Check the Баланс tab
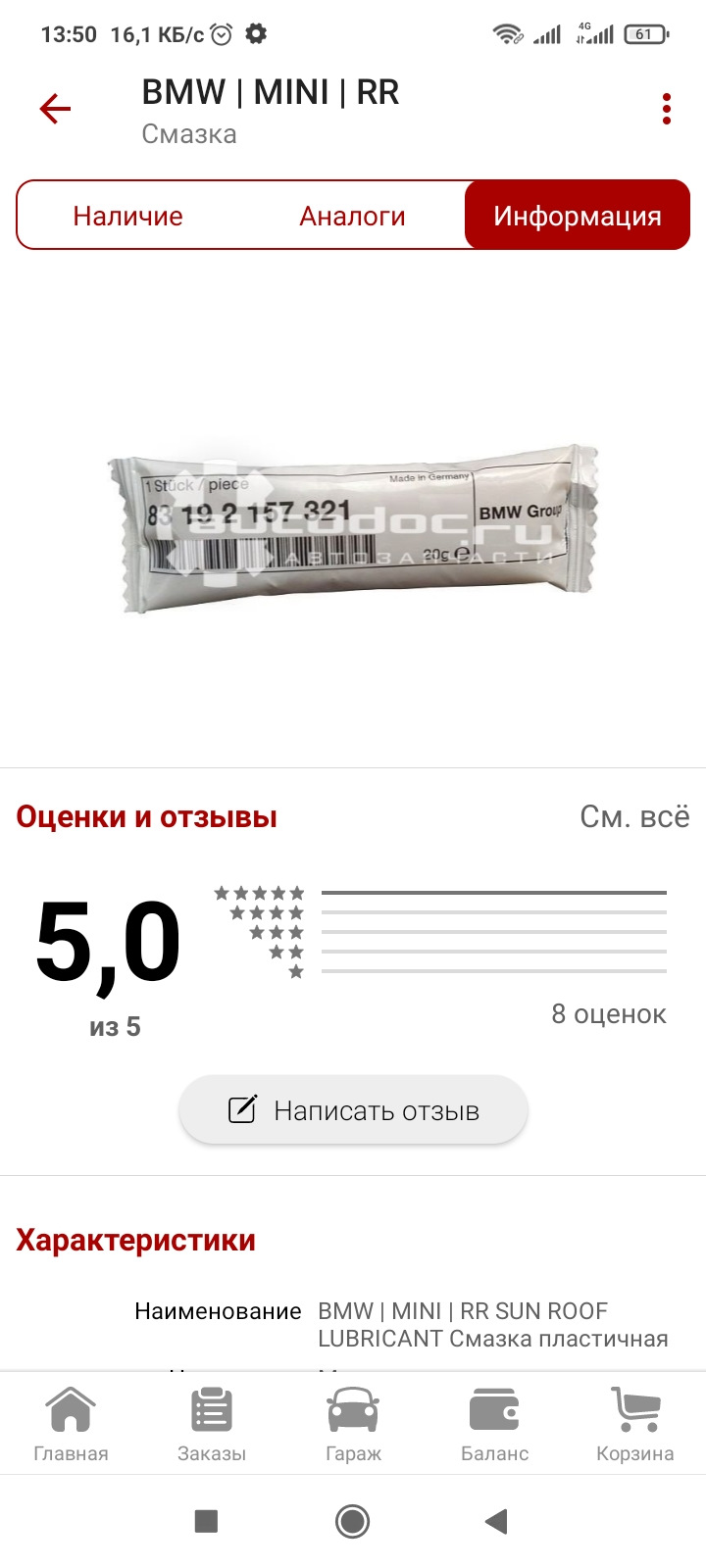This screenshot has height=1568, width=706. [x=494, y=1424]
